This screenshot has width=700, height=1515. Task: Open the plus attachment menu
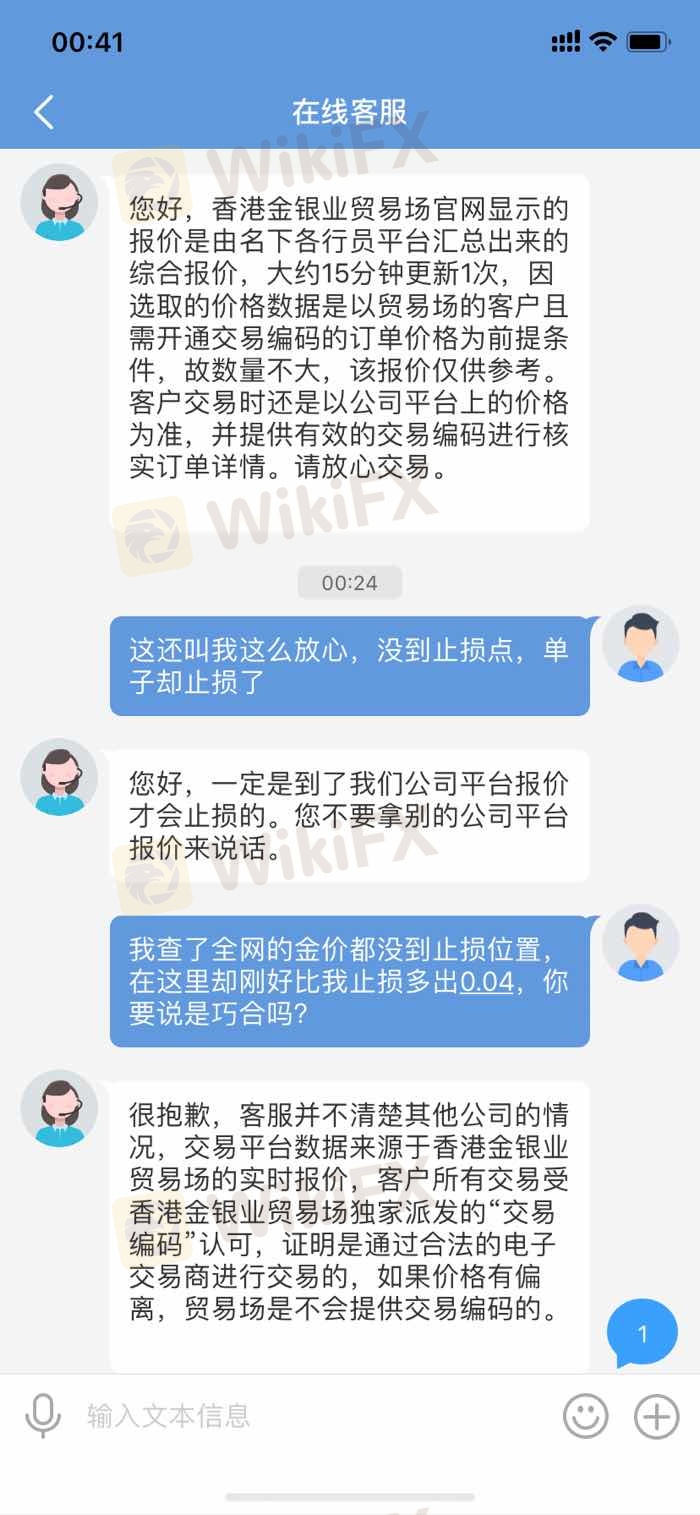click(x=657, y=1416)
